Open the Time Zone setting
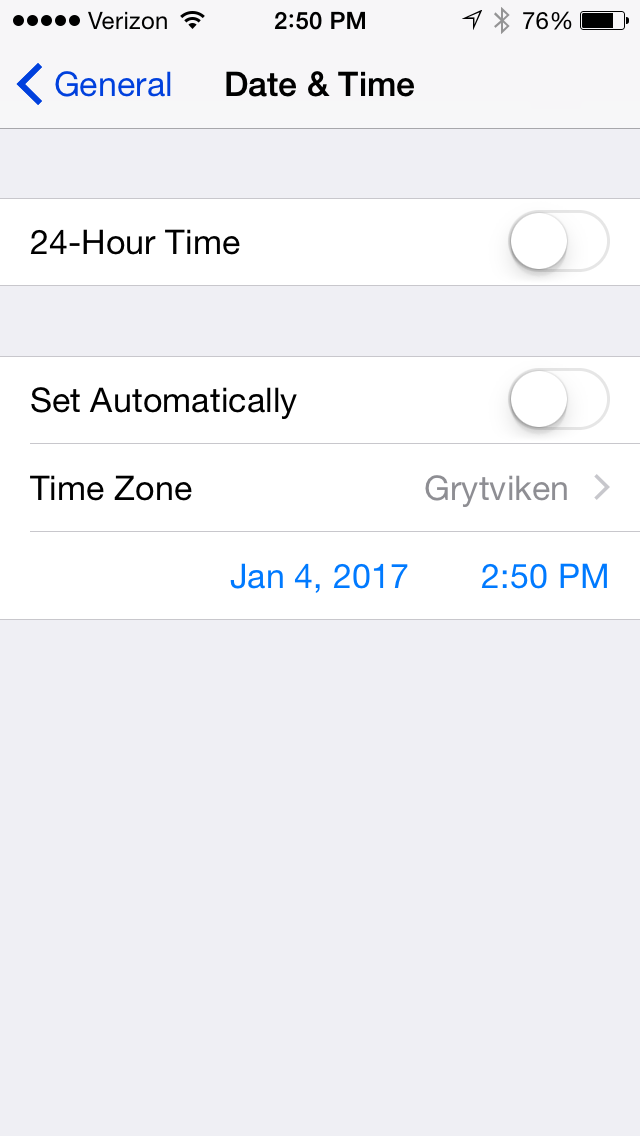Viewport: 640px width, 1136px height. point(320,488)
